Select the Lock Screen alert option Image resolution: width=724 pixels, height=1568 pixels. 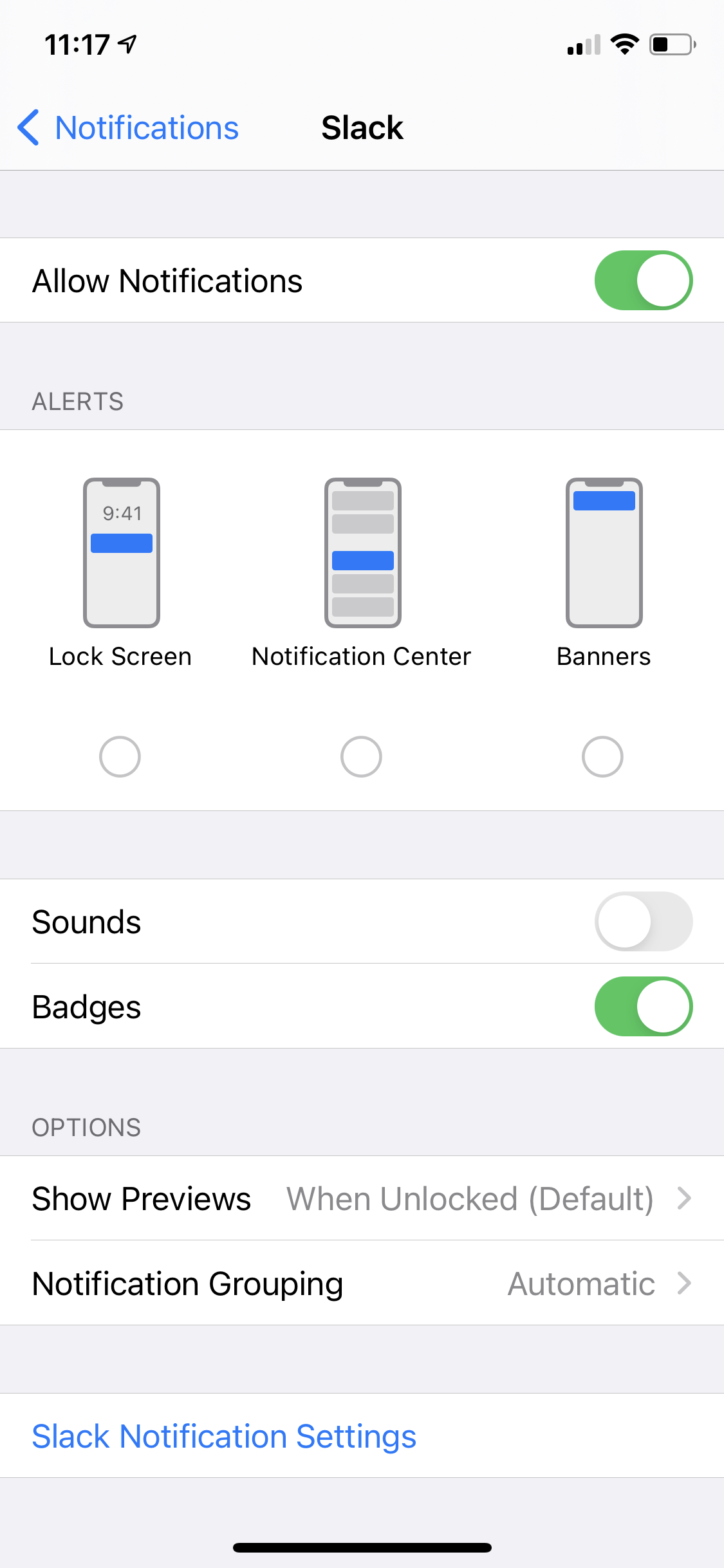[x=120, y=756]
